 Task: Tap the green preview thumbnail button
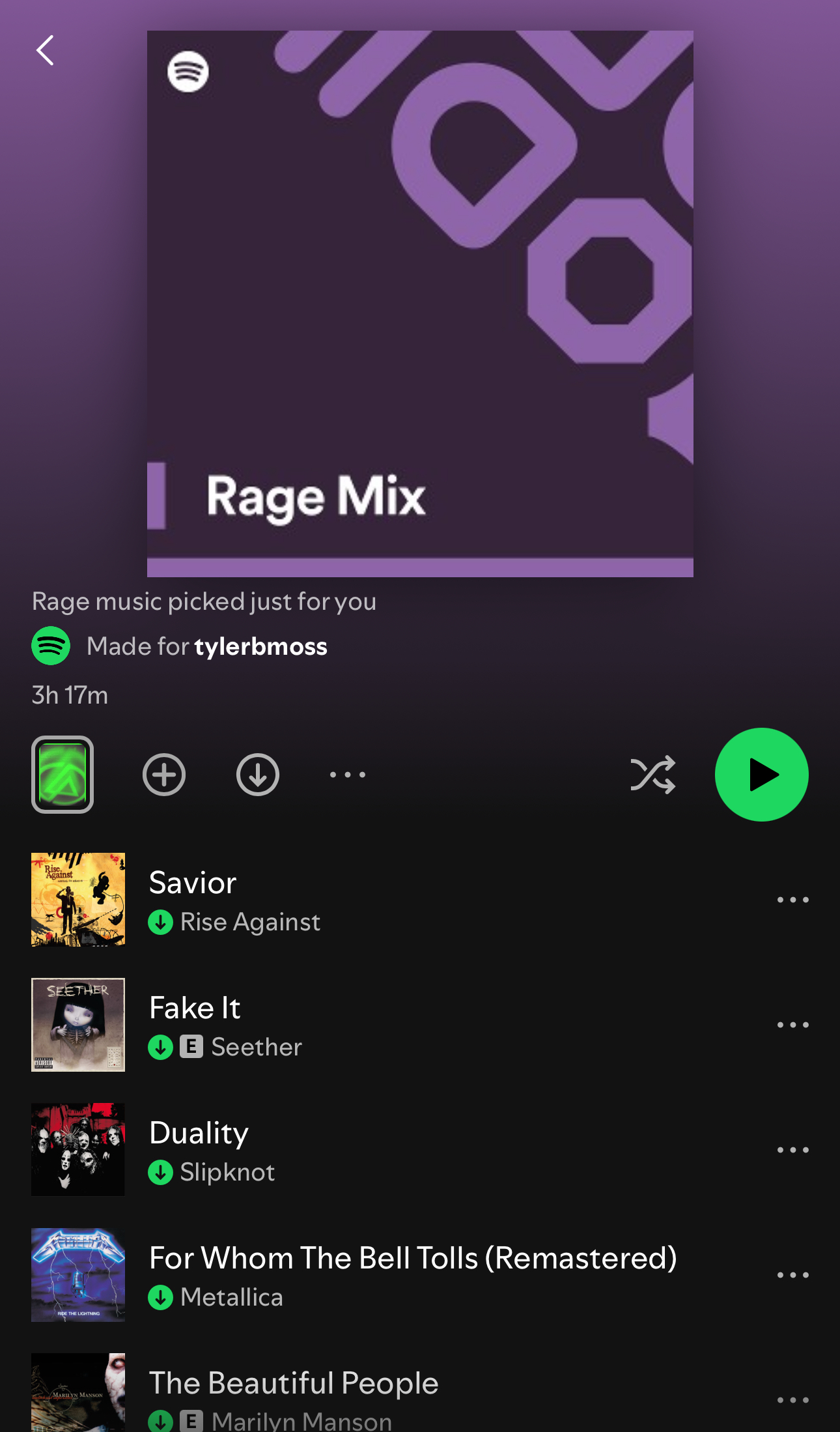[x=63, y=775]
